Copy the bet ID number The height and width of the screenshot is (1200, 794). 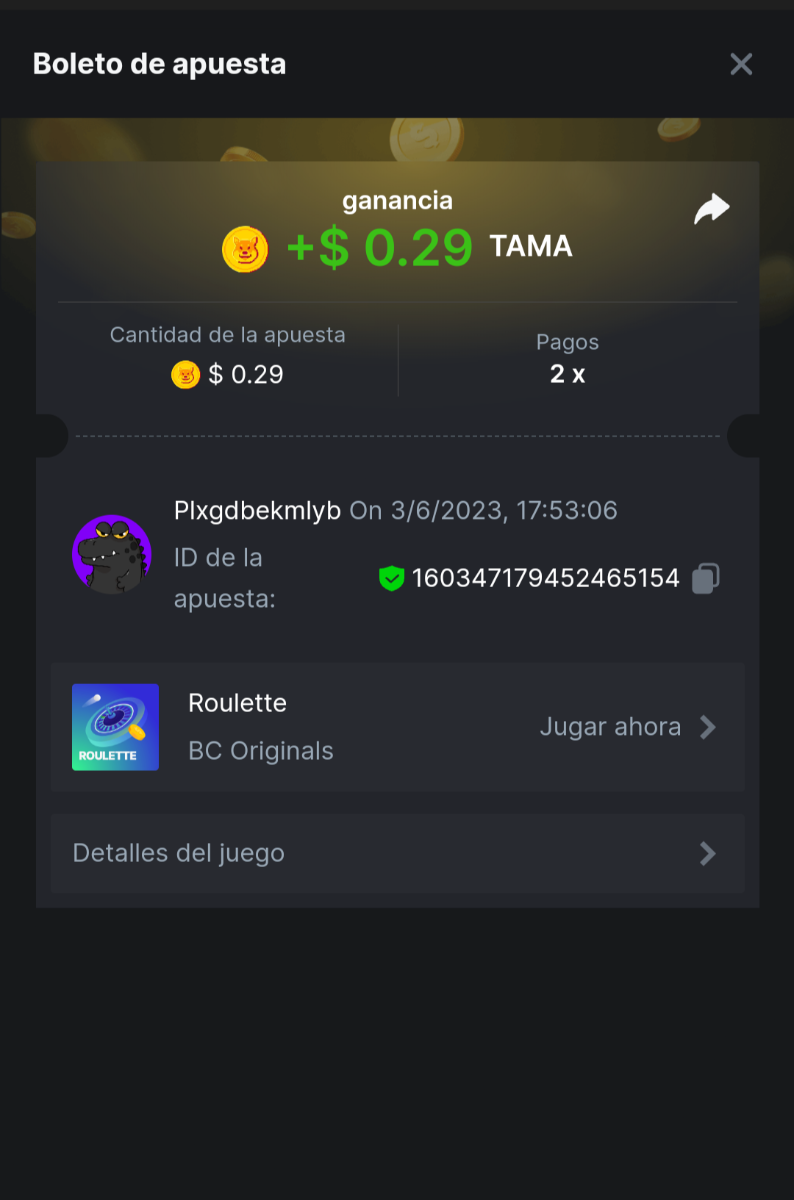[x=705, y=578]
